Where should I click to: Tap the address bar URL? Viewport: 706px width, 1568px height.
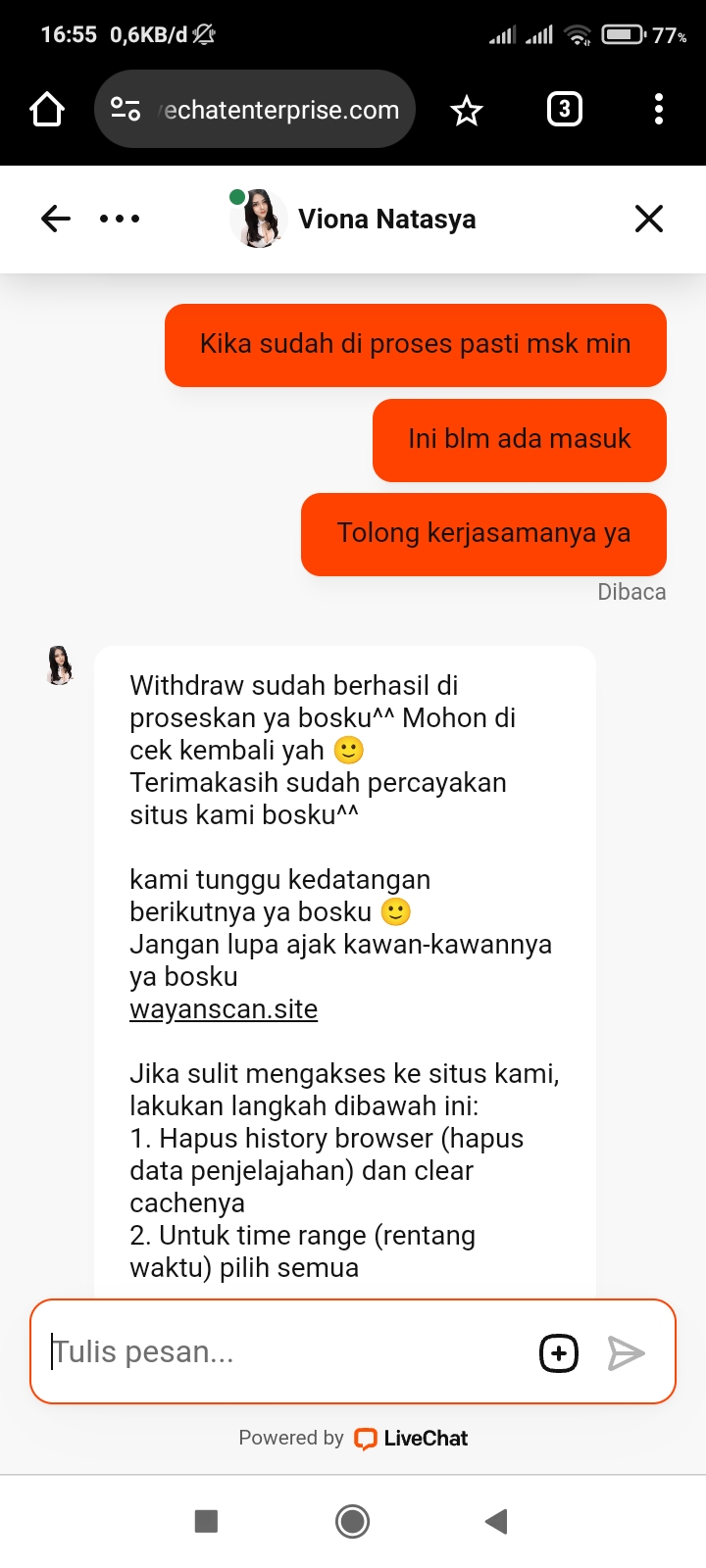click(280, 110)
